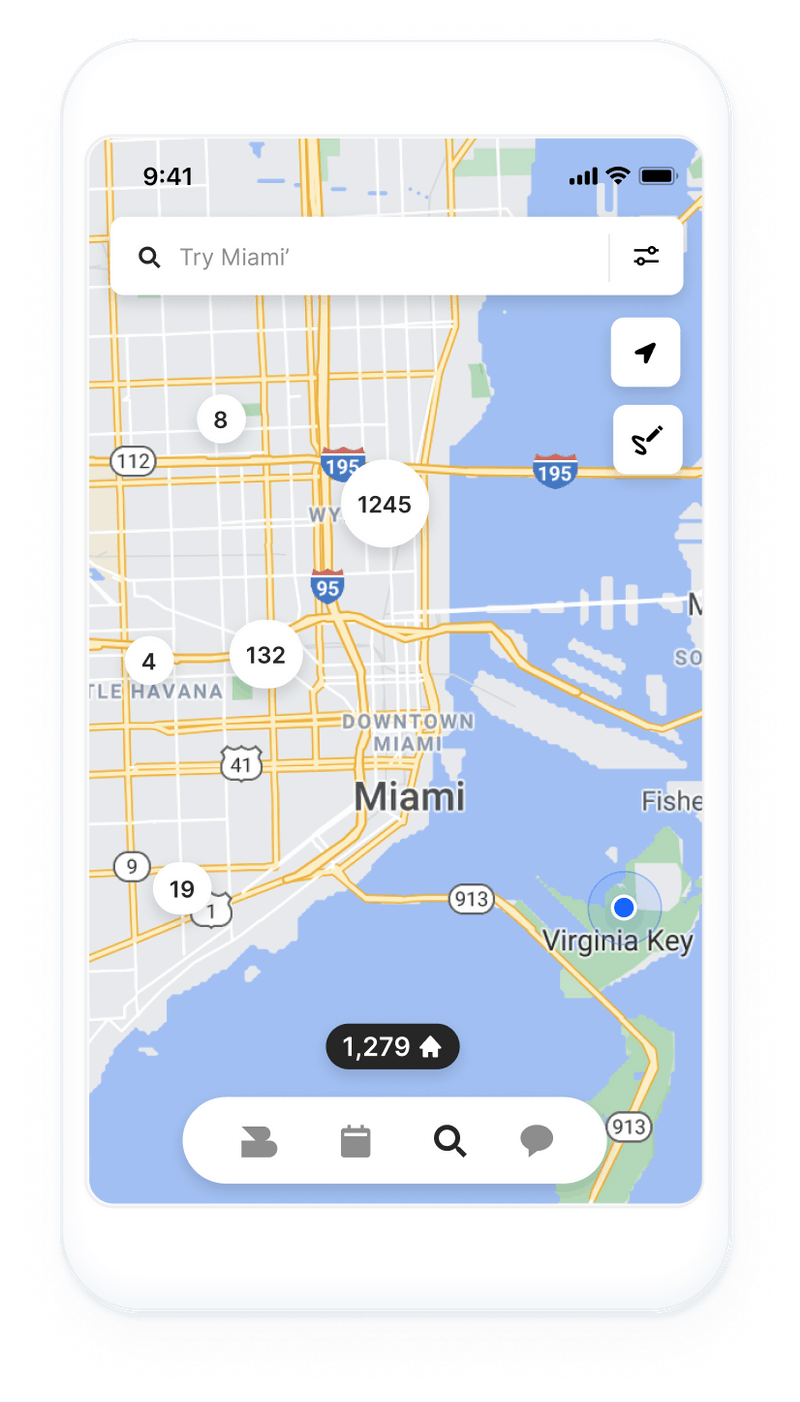Activate the draw-area tool
800x1402 pixels.
click(x=647, y=439)
